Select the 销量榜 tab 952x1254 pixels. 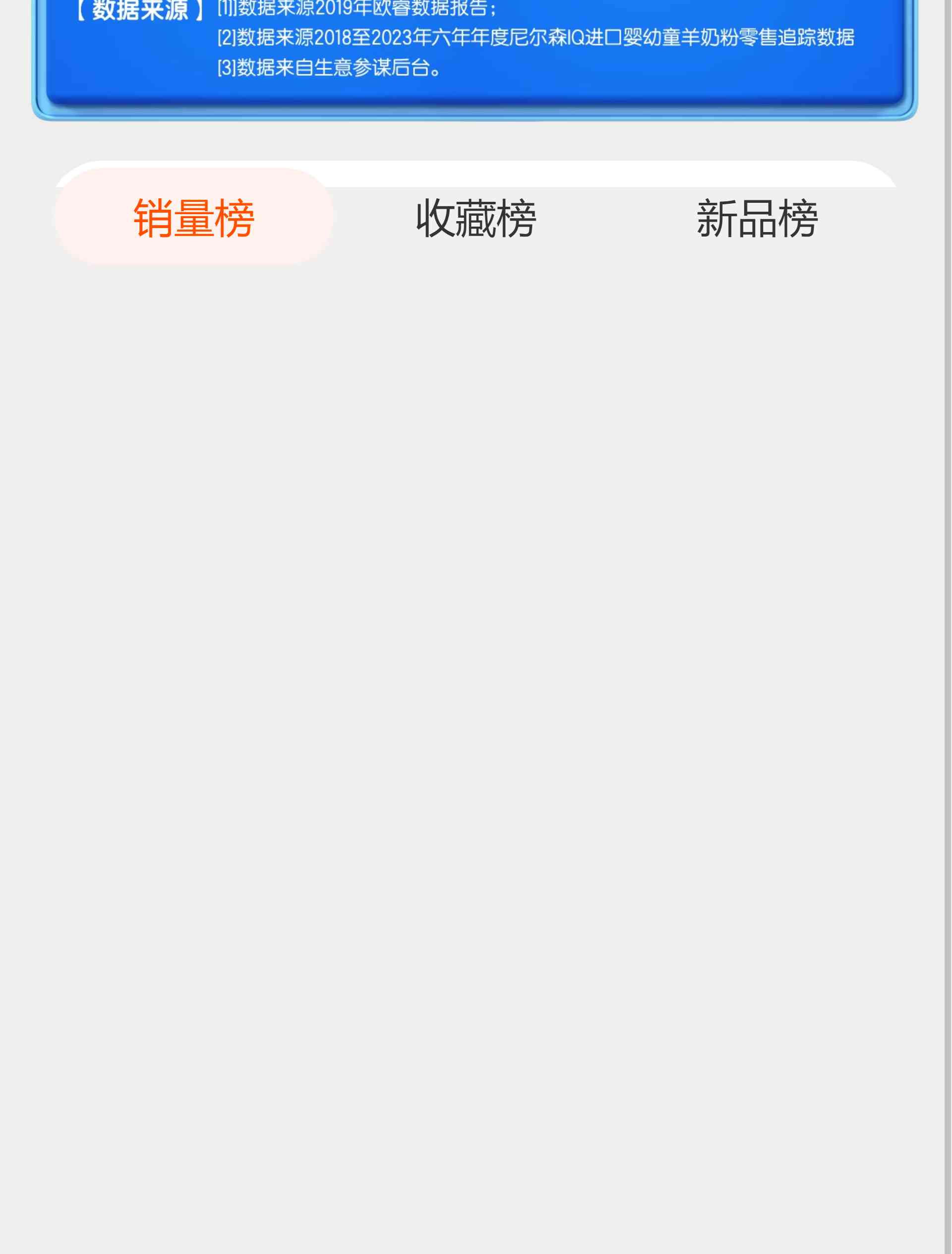pos(194,218)
